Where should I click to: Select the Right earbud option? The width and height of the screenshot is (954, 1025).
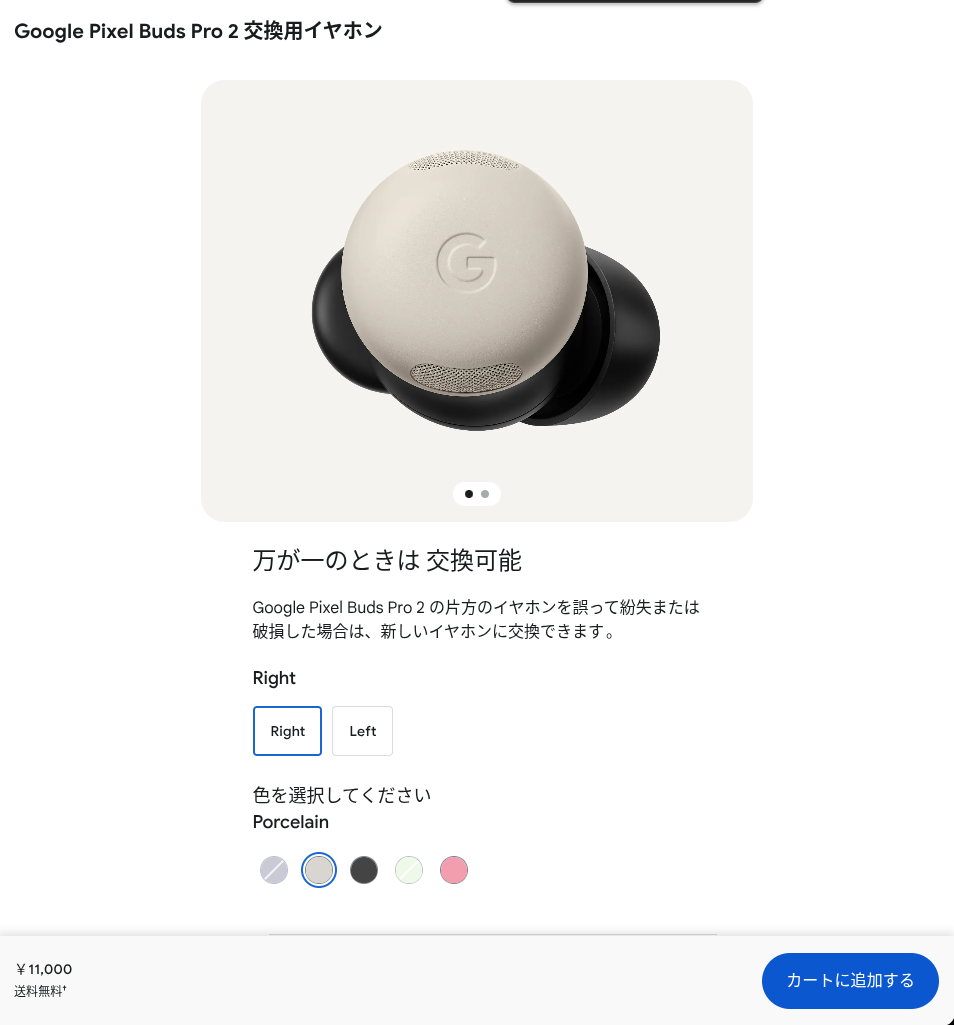point(287,731)
